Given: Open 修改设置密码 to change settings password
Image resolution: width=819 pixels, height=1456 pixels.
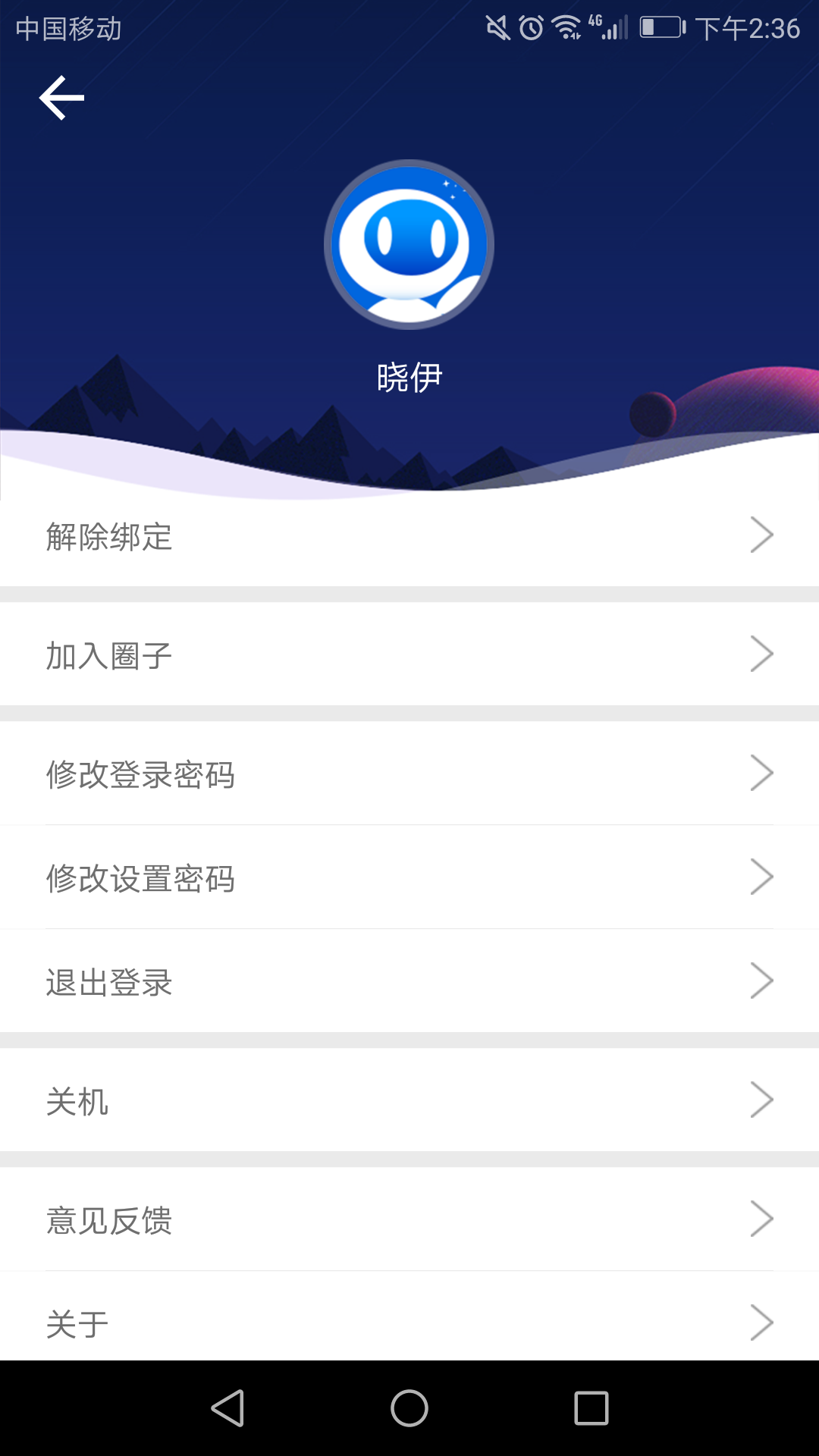Looking at the screenshot, I should pyautogui.click(x=409, y=877).
